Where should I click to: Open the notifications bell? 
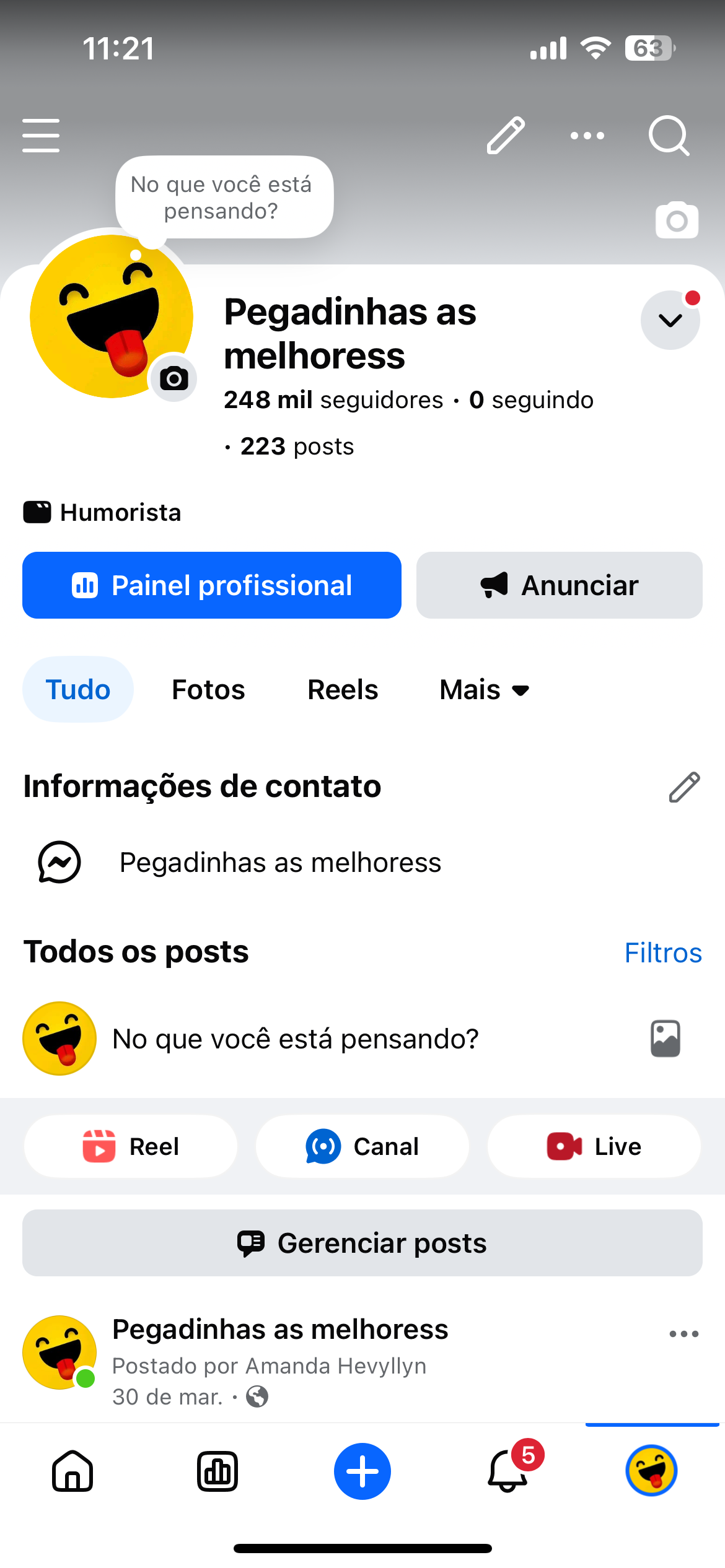508,1471
